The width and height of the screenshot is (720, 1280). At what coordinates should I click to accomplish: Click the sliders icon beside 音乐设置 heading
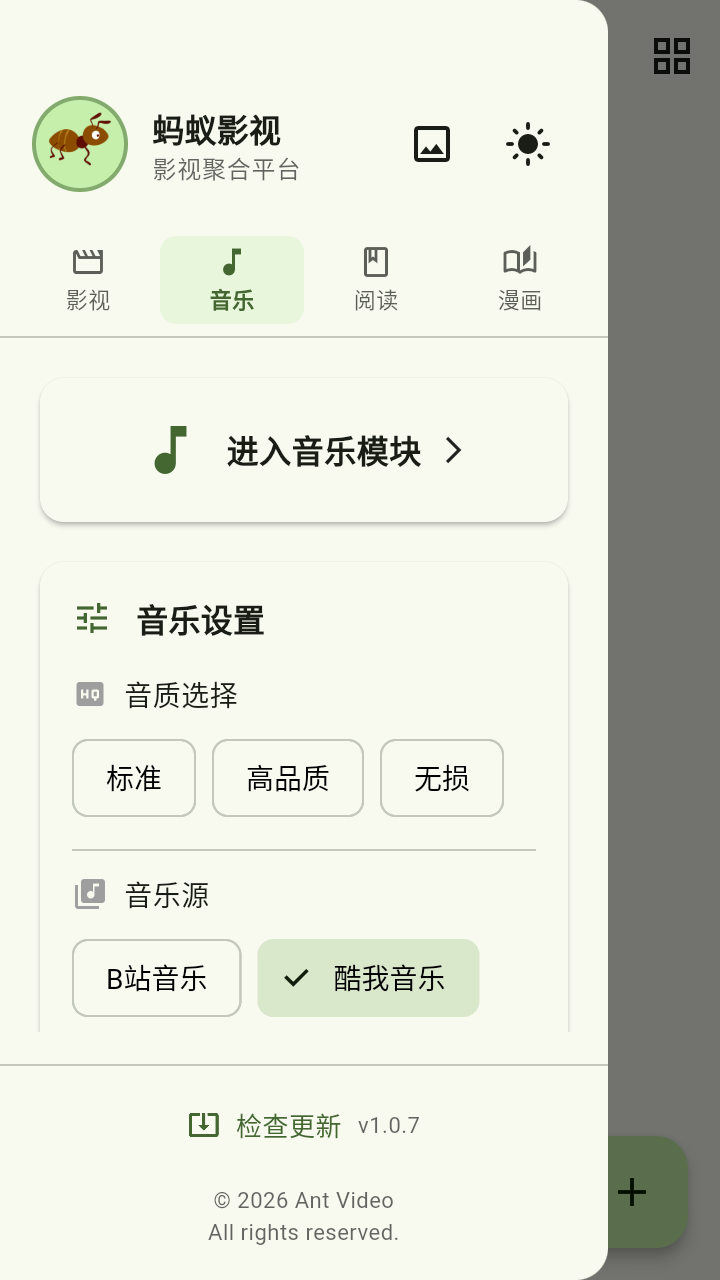click(92, 619)
